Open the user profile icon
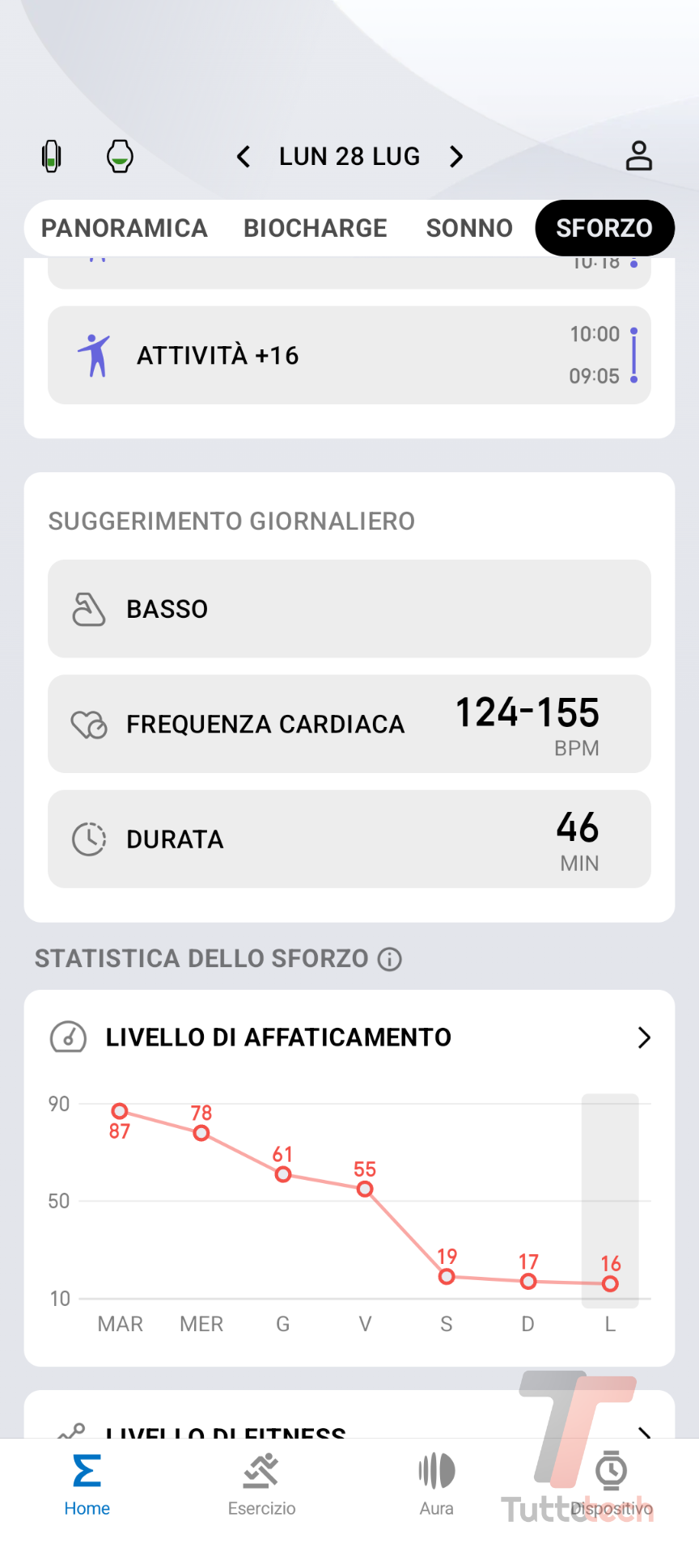 [638, 156]
